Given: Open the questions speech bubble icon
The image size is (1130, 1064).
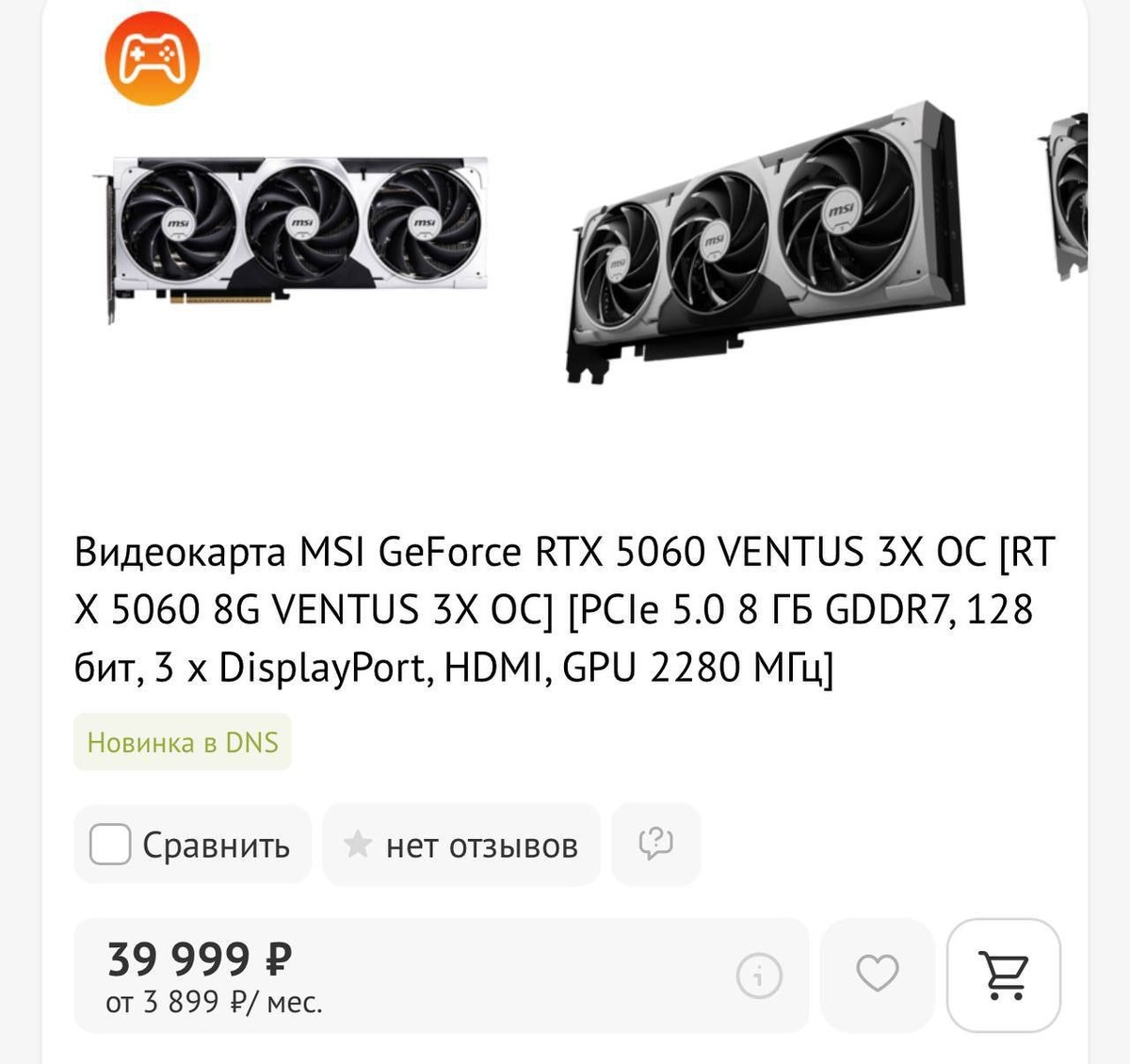Looking at the screenshot, I should click(655, 844).
